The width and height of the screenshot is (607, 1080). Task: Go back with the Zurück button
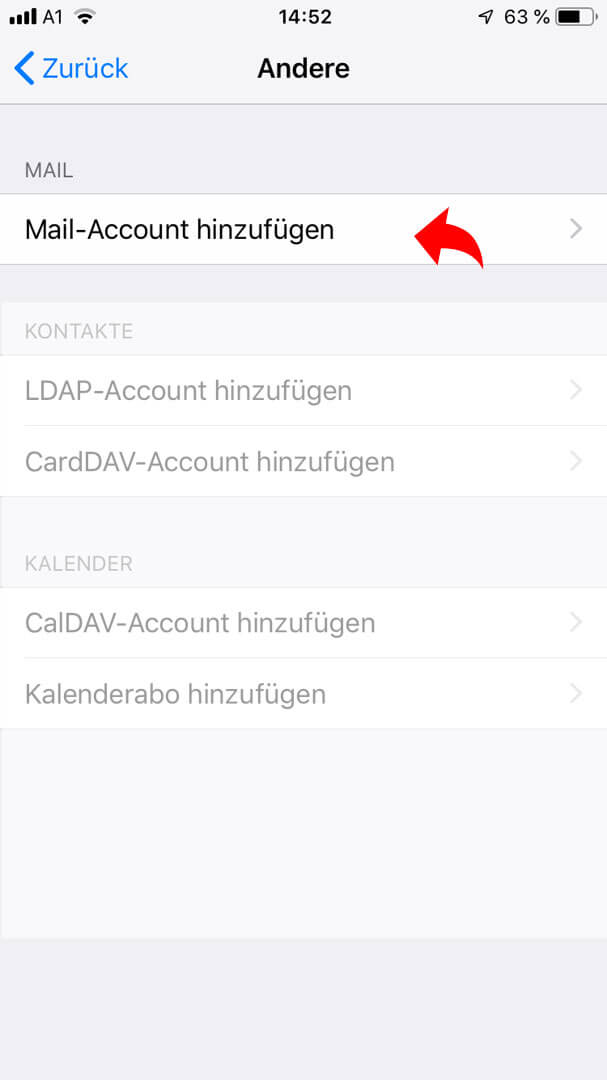pos(71,68)
